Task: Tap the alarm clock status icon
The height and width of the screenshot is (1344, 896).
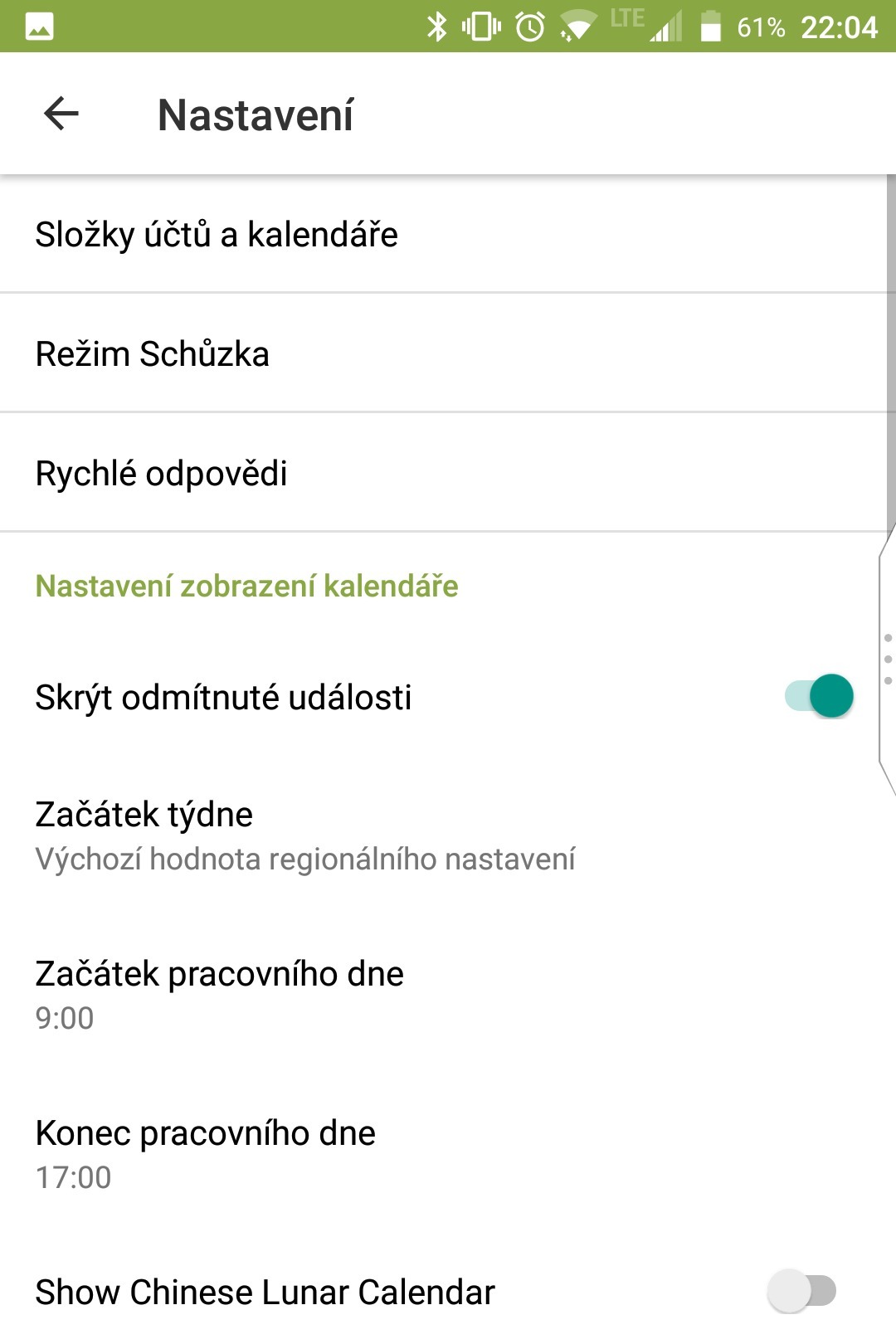Action: [x=529, y=26]
